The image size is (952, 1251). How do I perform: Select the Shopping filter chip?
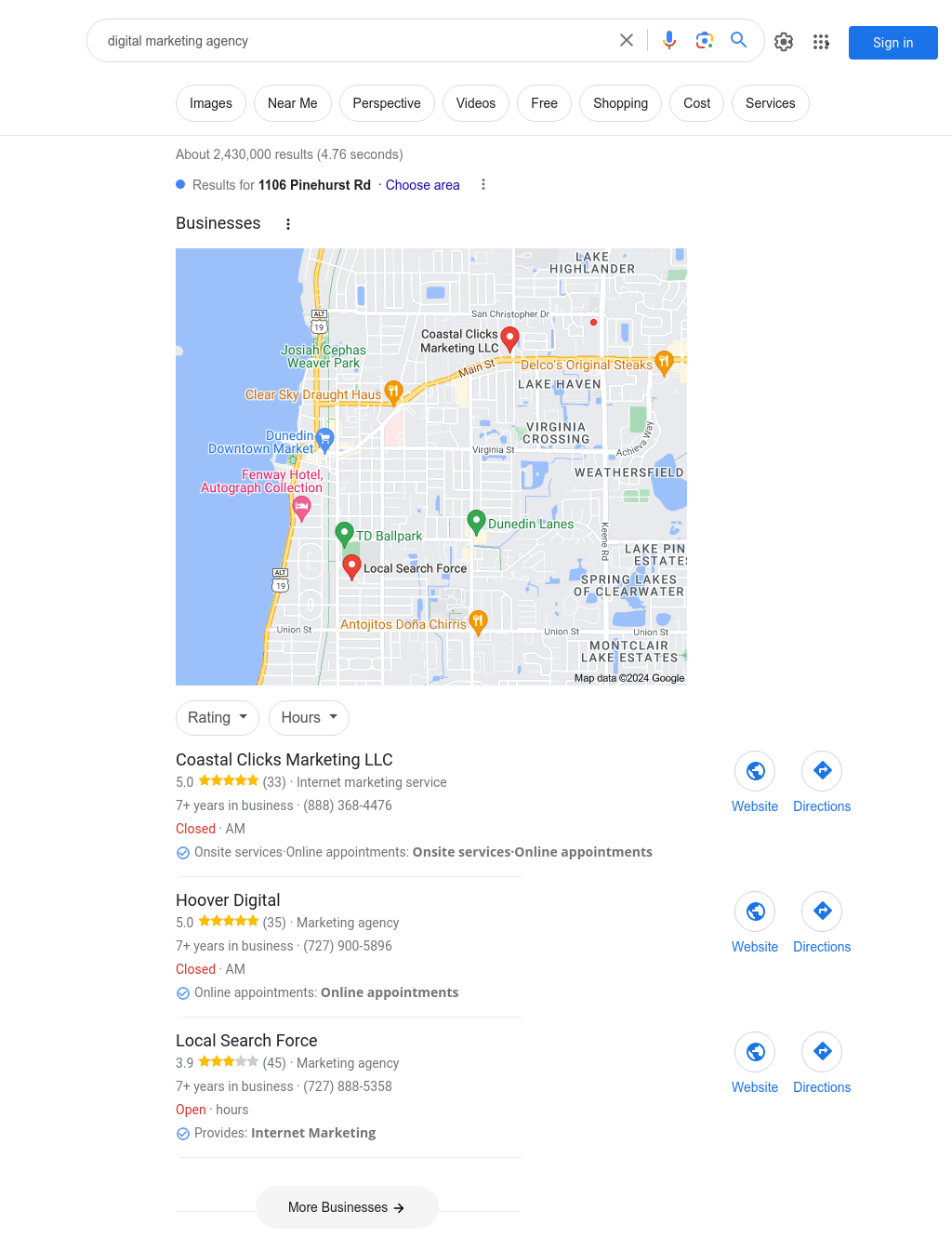620,103
